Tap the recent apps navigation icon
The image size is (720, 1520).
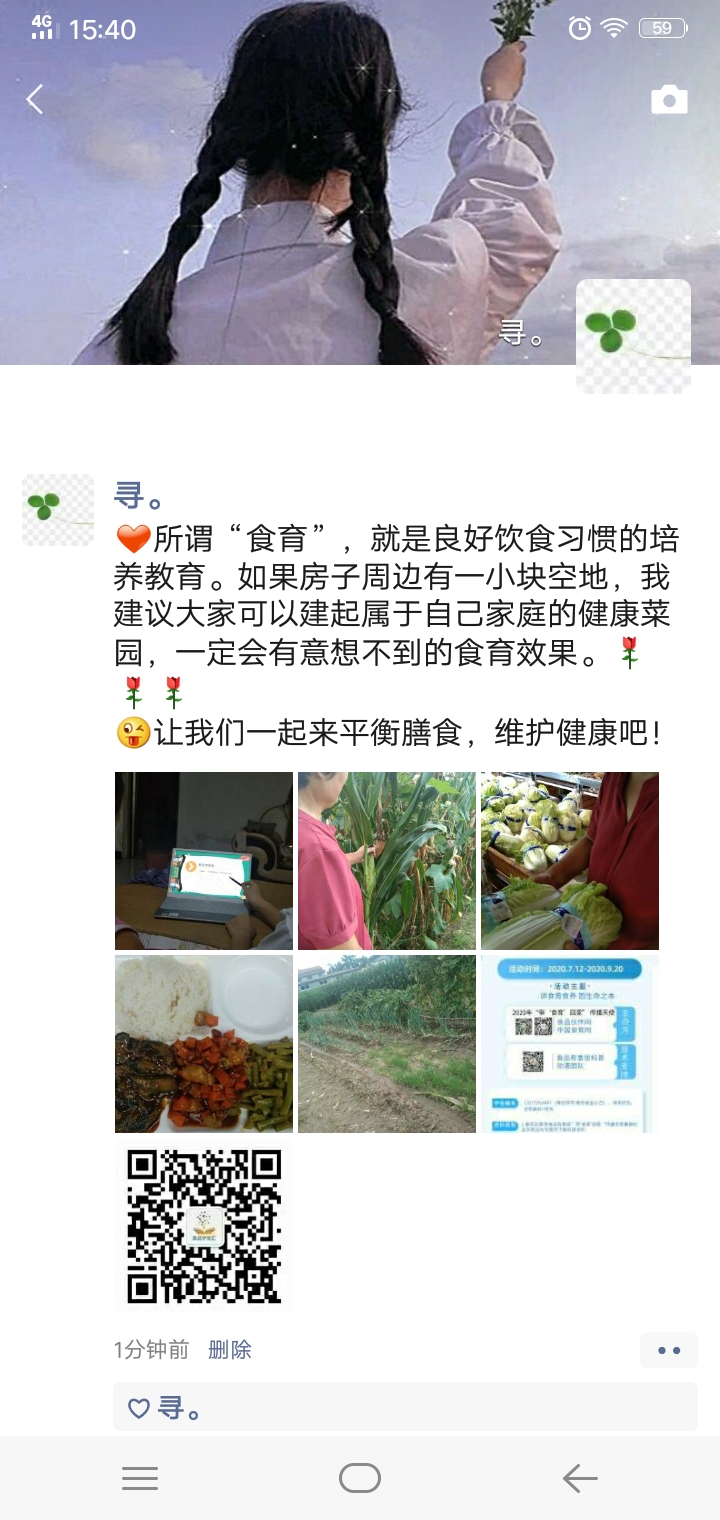[140, 1477]
